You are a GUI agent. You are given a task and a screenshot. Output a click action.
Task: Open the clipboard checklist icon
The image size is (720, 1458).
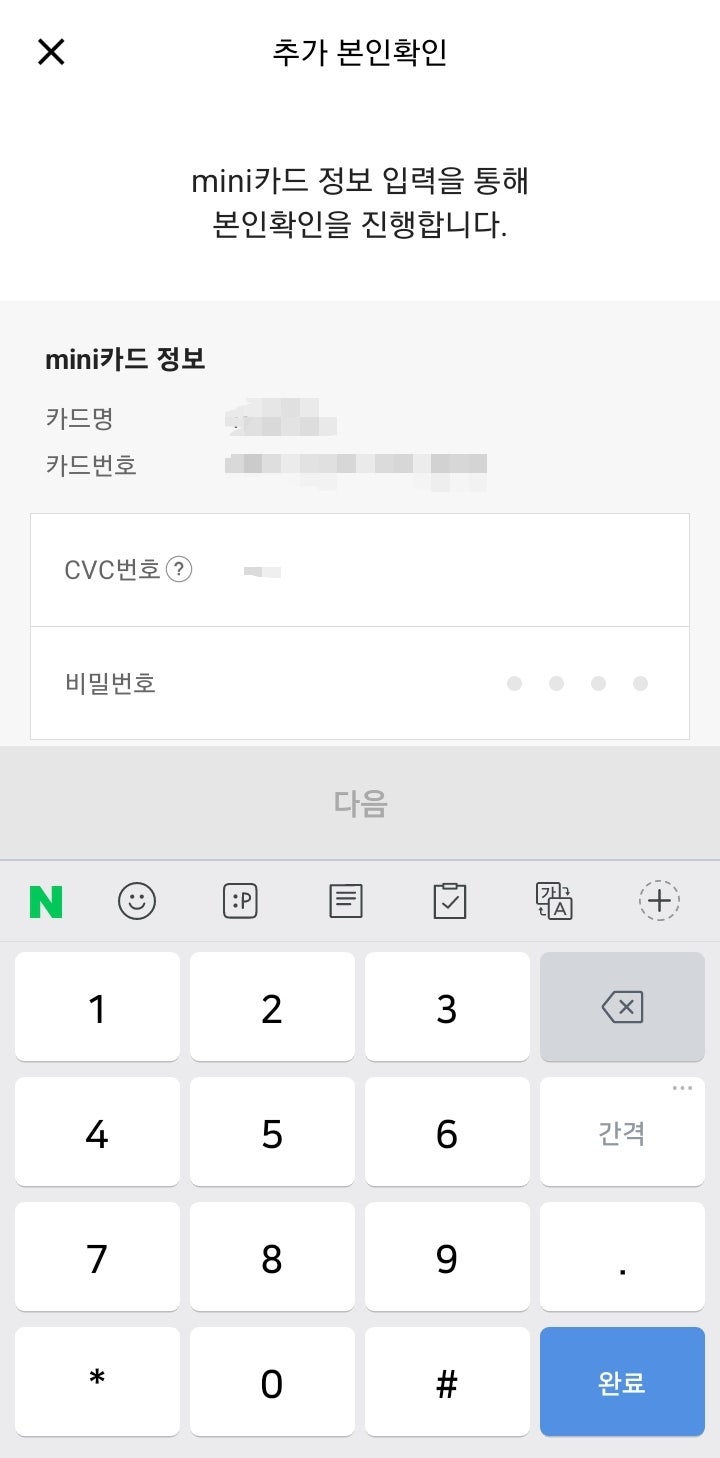click(x=450, y=901)
